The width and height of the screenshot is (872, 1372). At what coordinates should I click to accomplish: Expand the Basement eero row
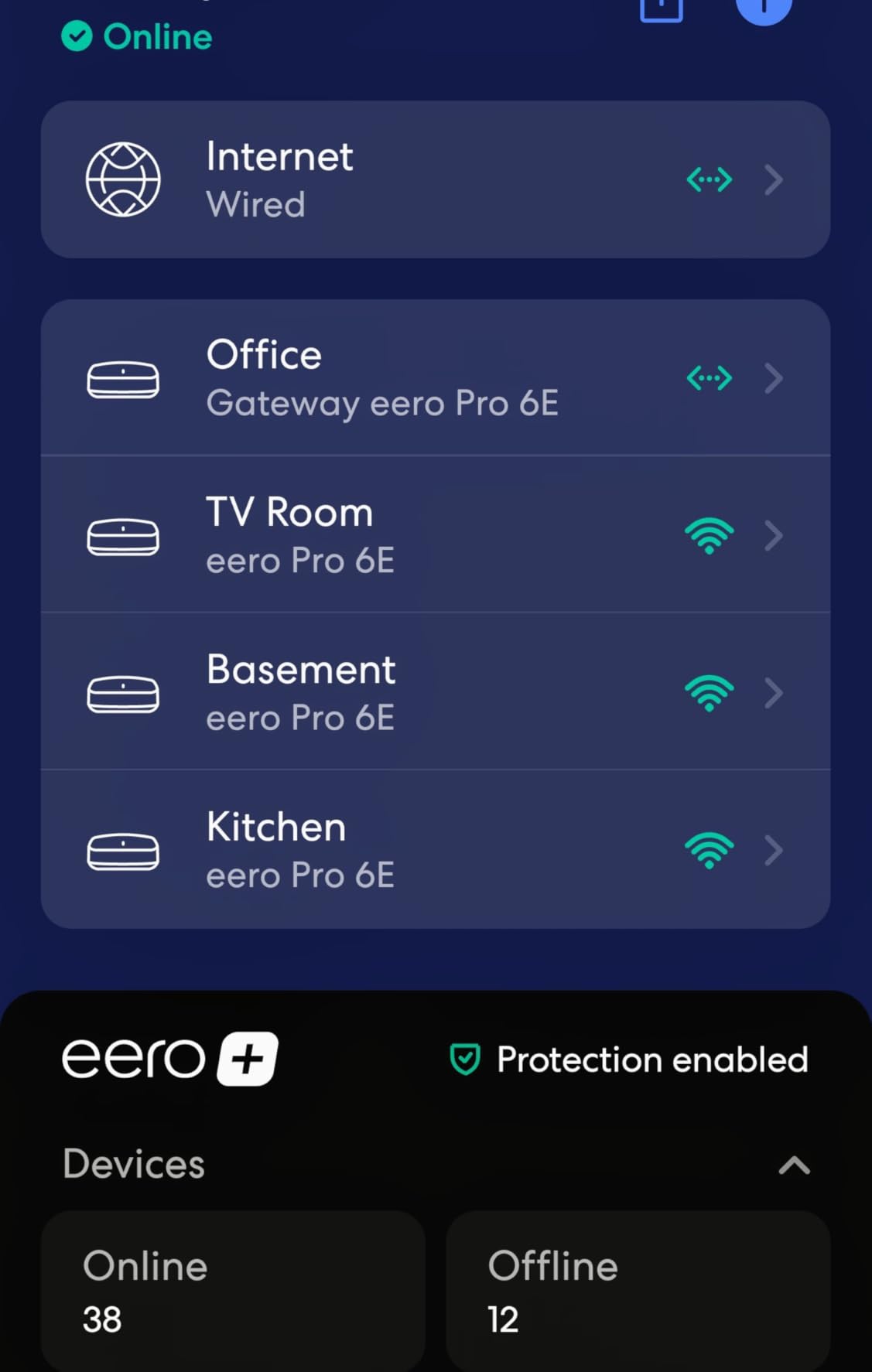pyautogui.click(x=773, y=692)
